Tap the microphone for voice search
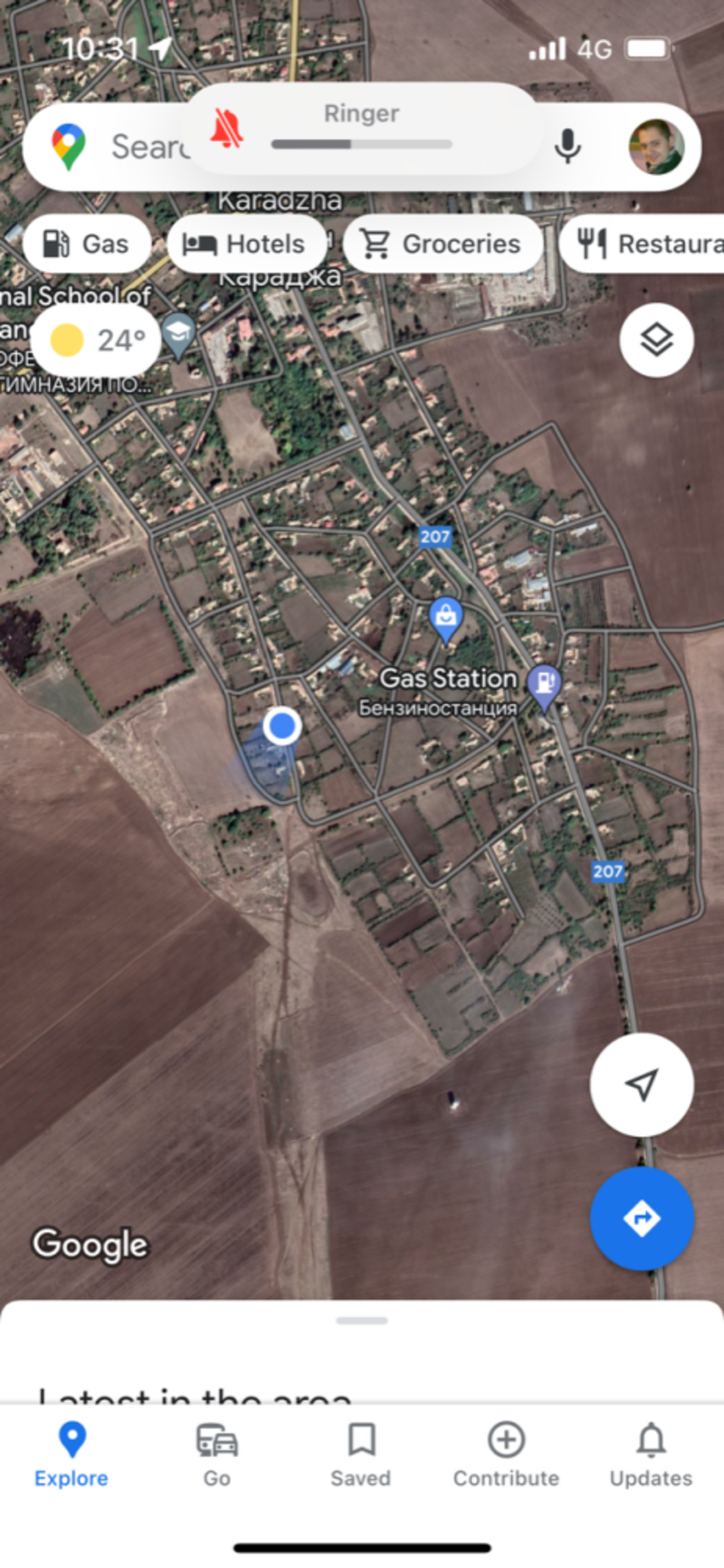The image size is (724, 1568). 567,147
